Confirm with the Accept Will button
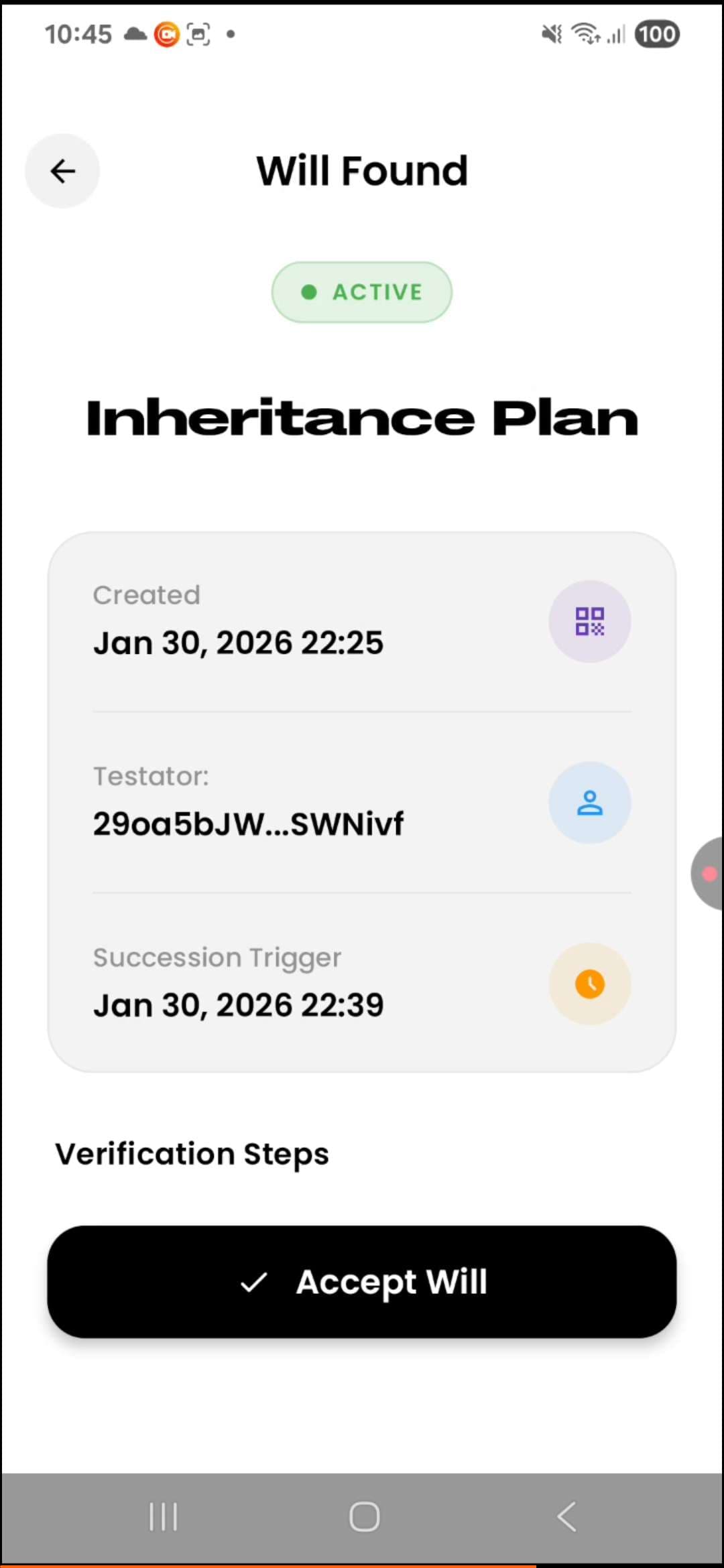The image size is (724, 1568). tap(362, 1281)
